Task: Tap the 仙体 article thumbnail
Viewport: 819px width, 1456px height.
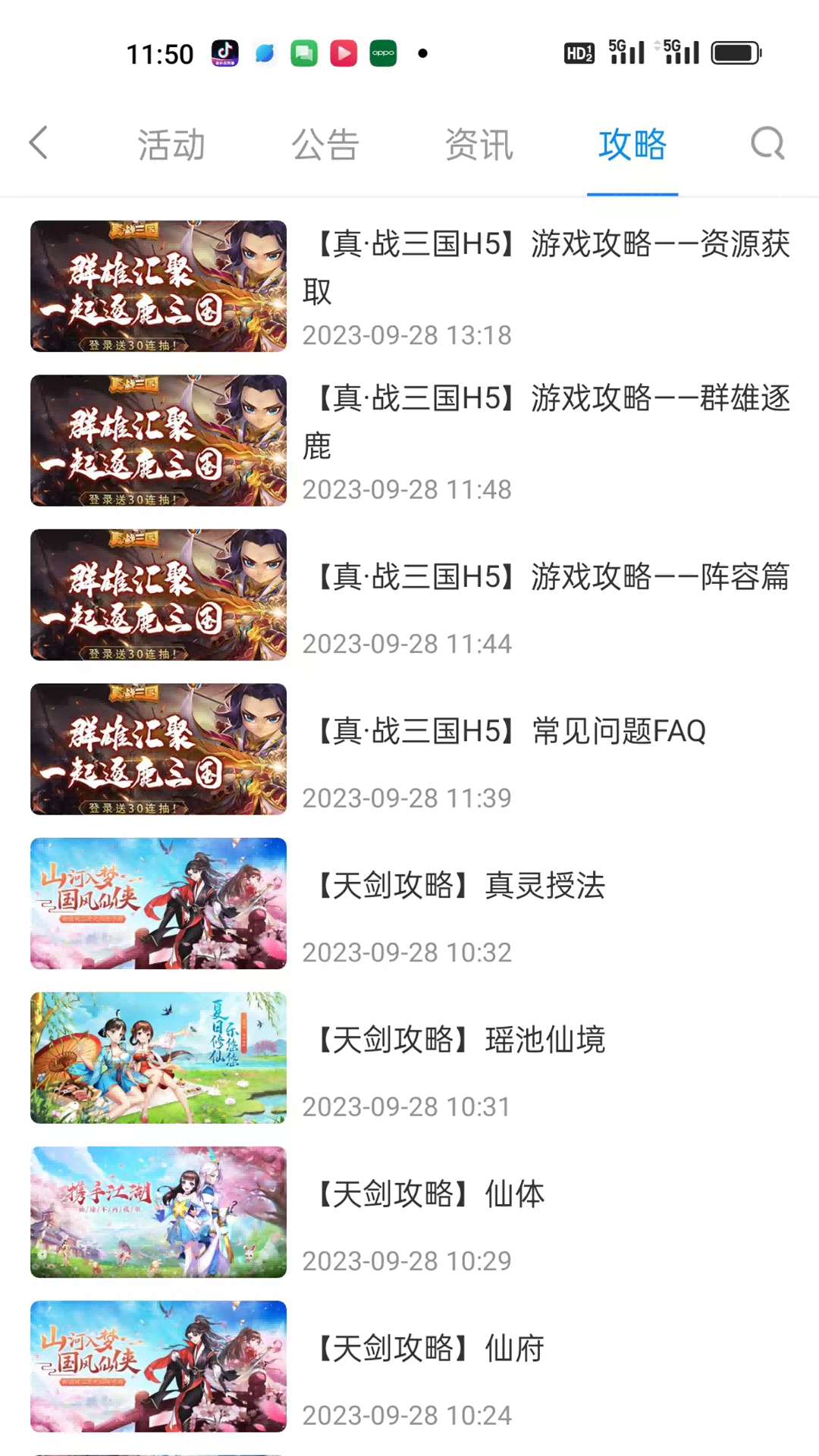Action: [158, 1212]
